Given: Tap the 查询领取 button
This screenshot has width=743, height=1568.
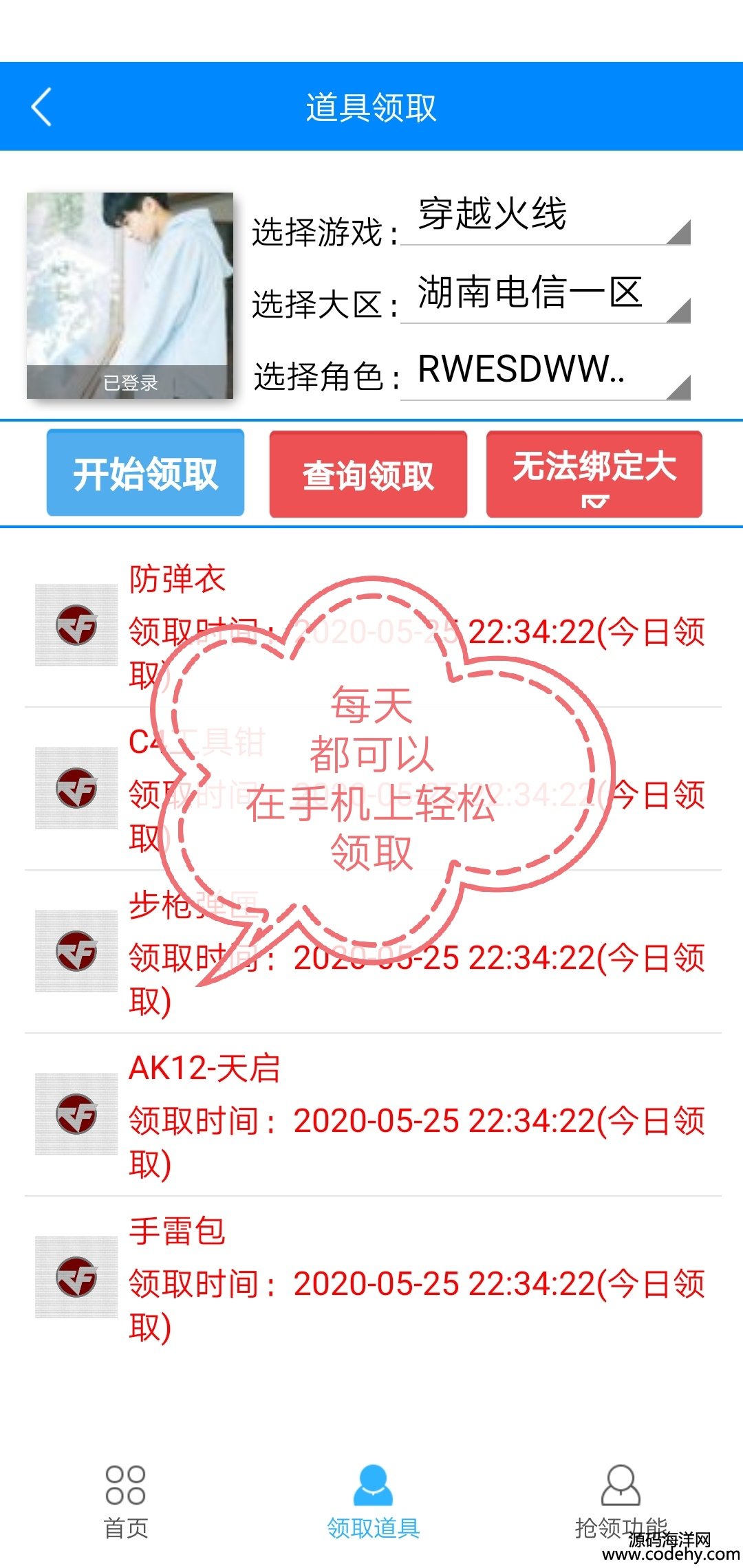Looking at the screenshot, I should pyautogui.click(x=368, y=475).
